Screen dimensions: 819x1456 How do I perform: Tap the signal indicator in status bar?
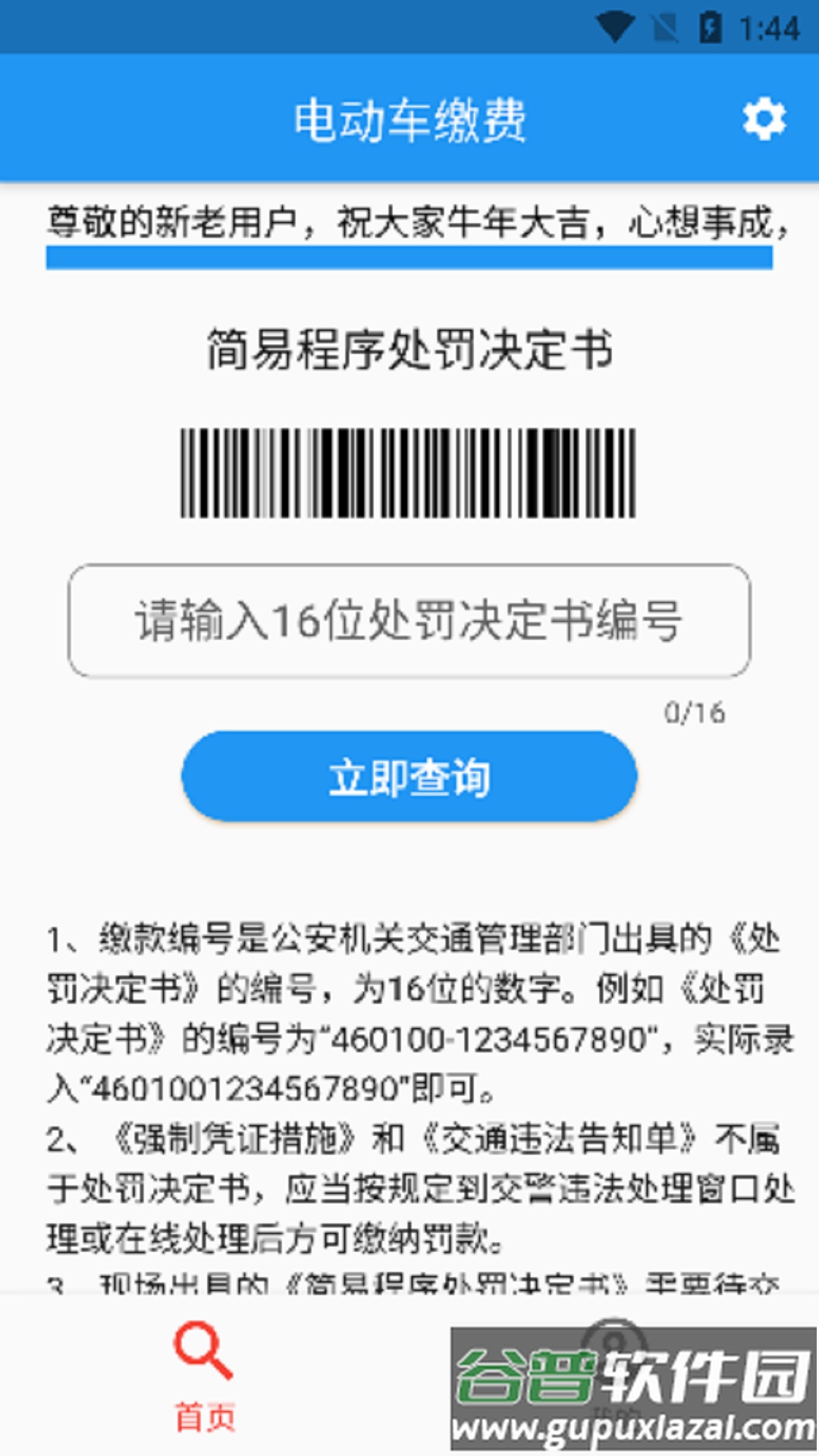[x=666, y=24]
